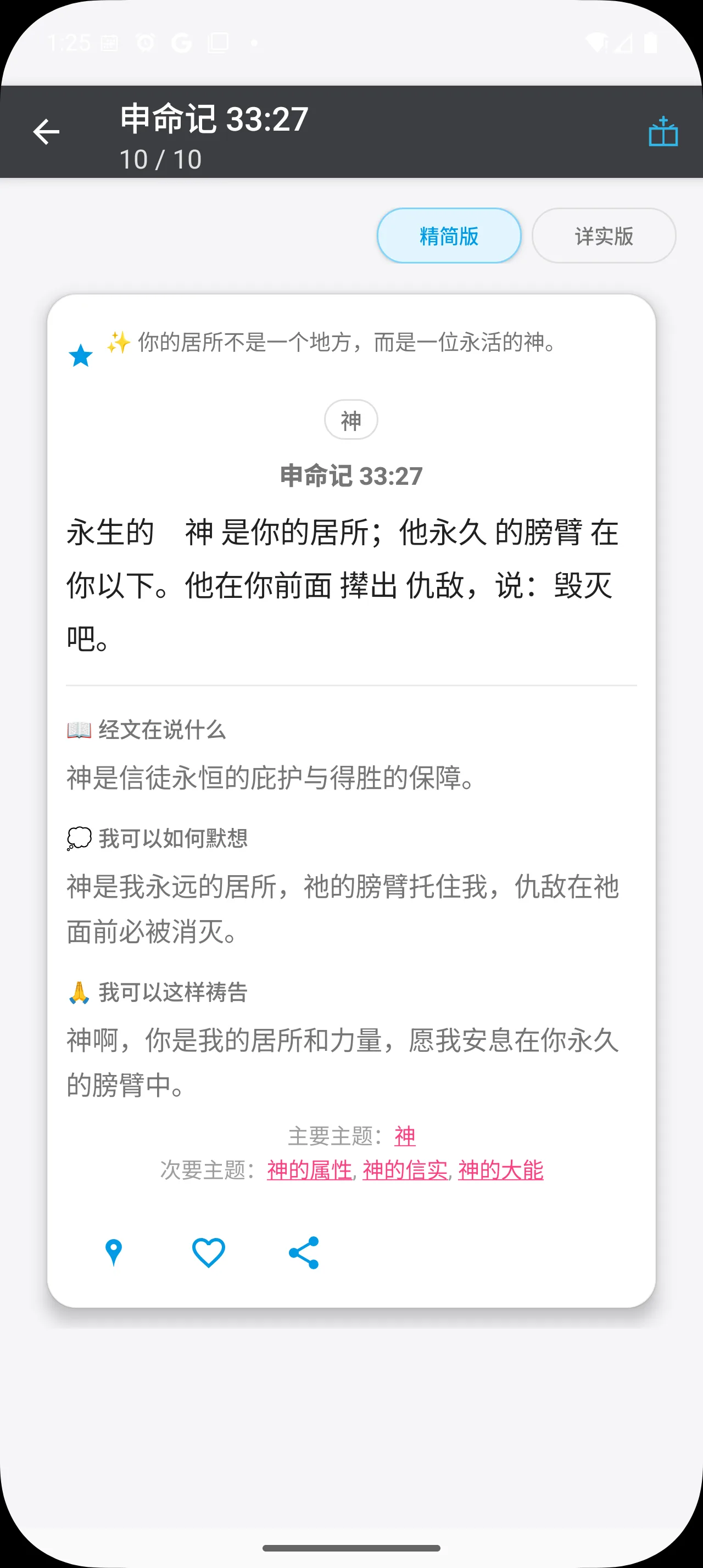Tap the blue star icon on the card
This screenshot has width=703, height=1568.
pyautogui.click(x=81, y=355)
